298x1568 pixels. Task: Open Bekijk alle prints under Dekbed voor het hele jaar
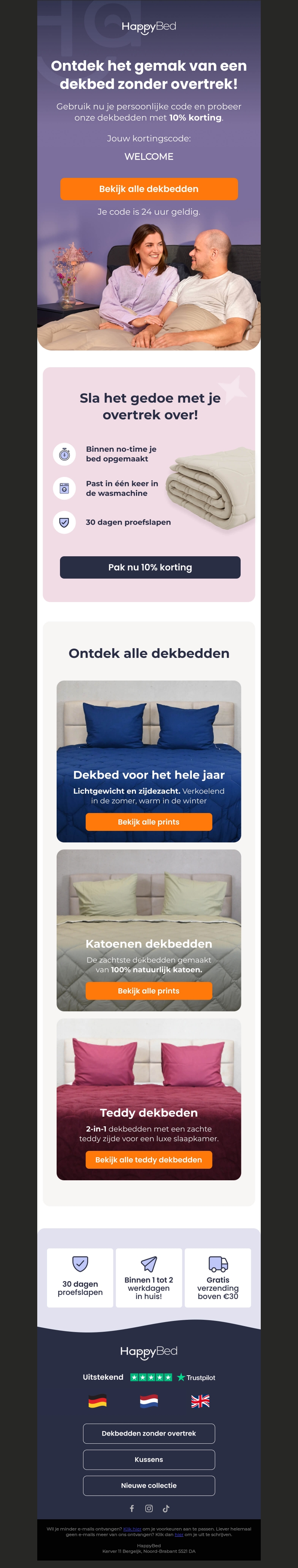pos(149,822)
